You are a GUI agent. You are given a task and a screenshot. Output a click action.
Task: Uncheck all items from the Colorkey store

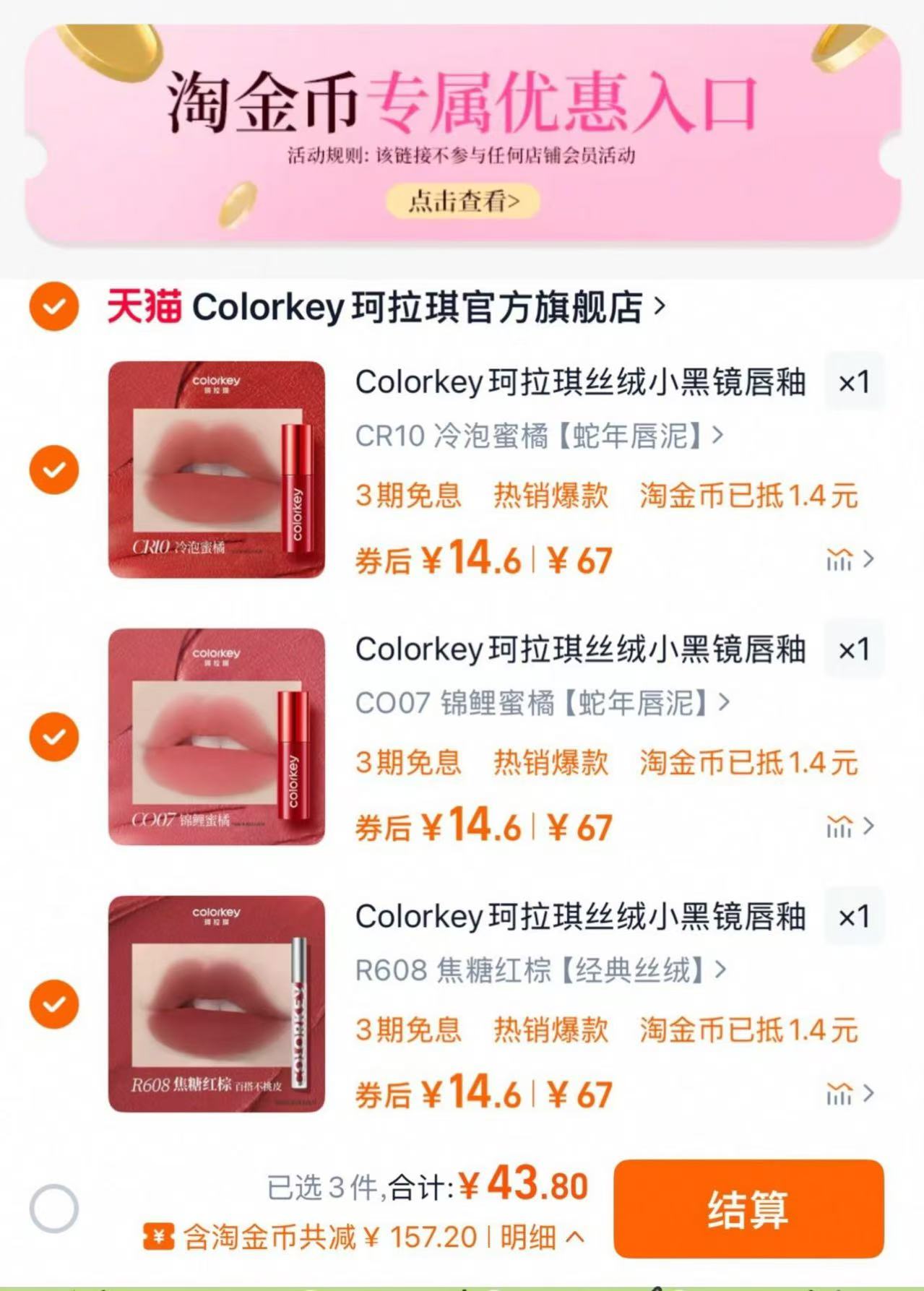coord(54,307)
